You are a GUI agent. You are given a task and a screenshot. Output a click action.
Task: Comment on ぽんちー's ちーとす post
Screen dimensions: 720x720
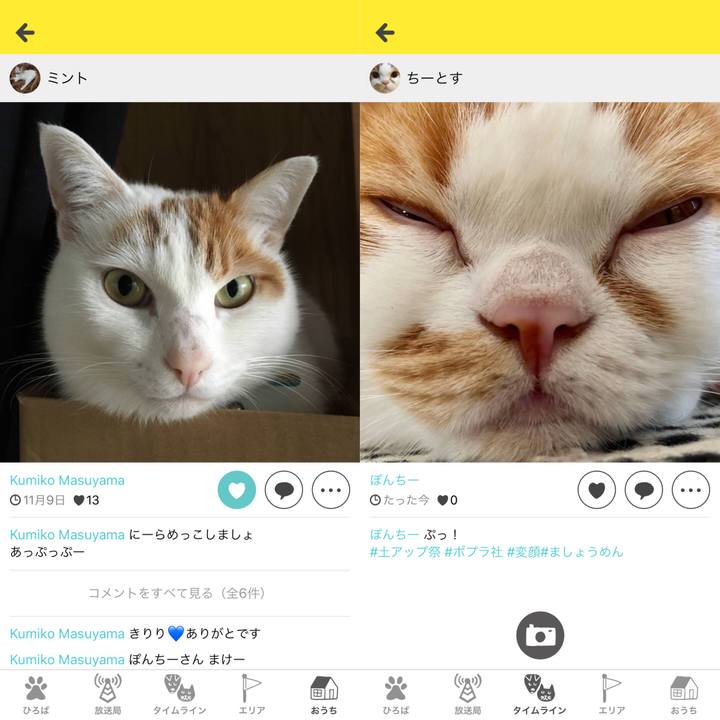(644, 490)
